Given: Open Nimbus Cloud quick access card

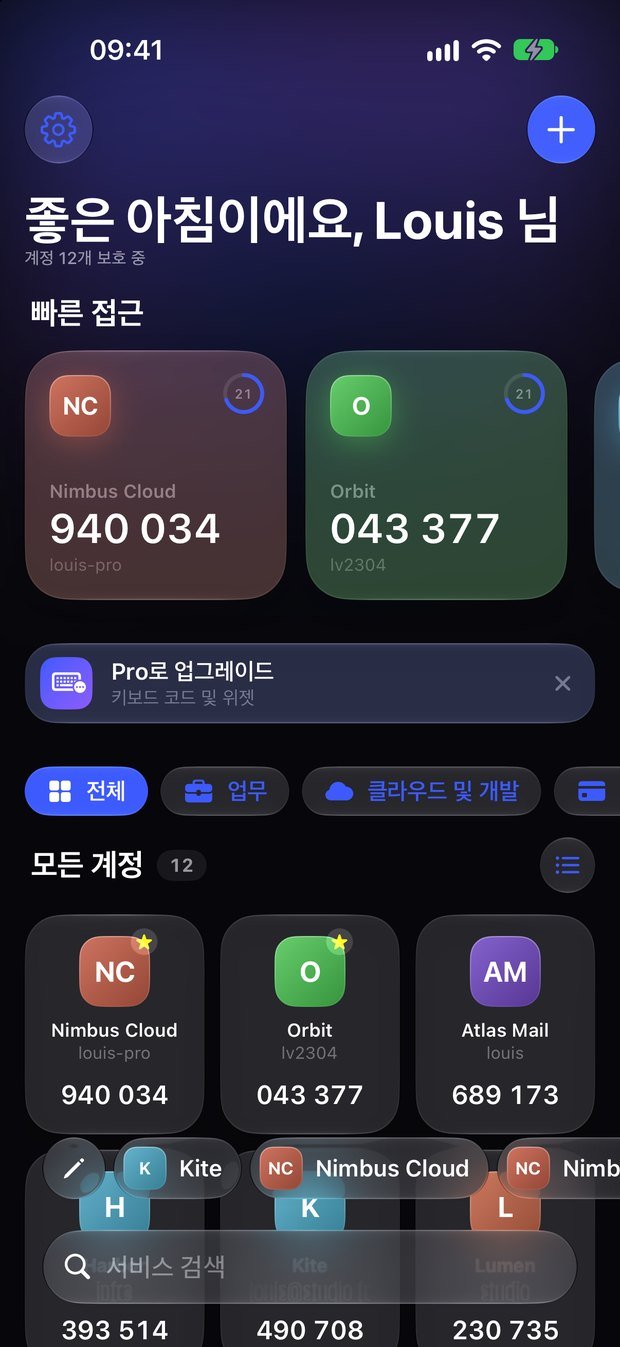Looking at the screenshot, I should coord(155,475).
